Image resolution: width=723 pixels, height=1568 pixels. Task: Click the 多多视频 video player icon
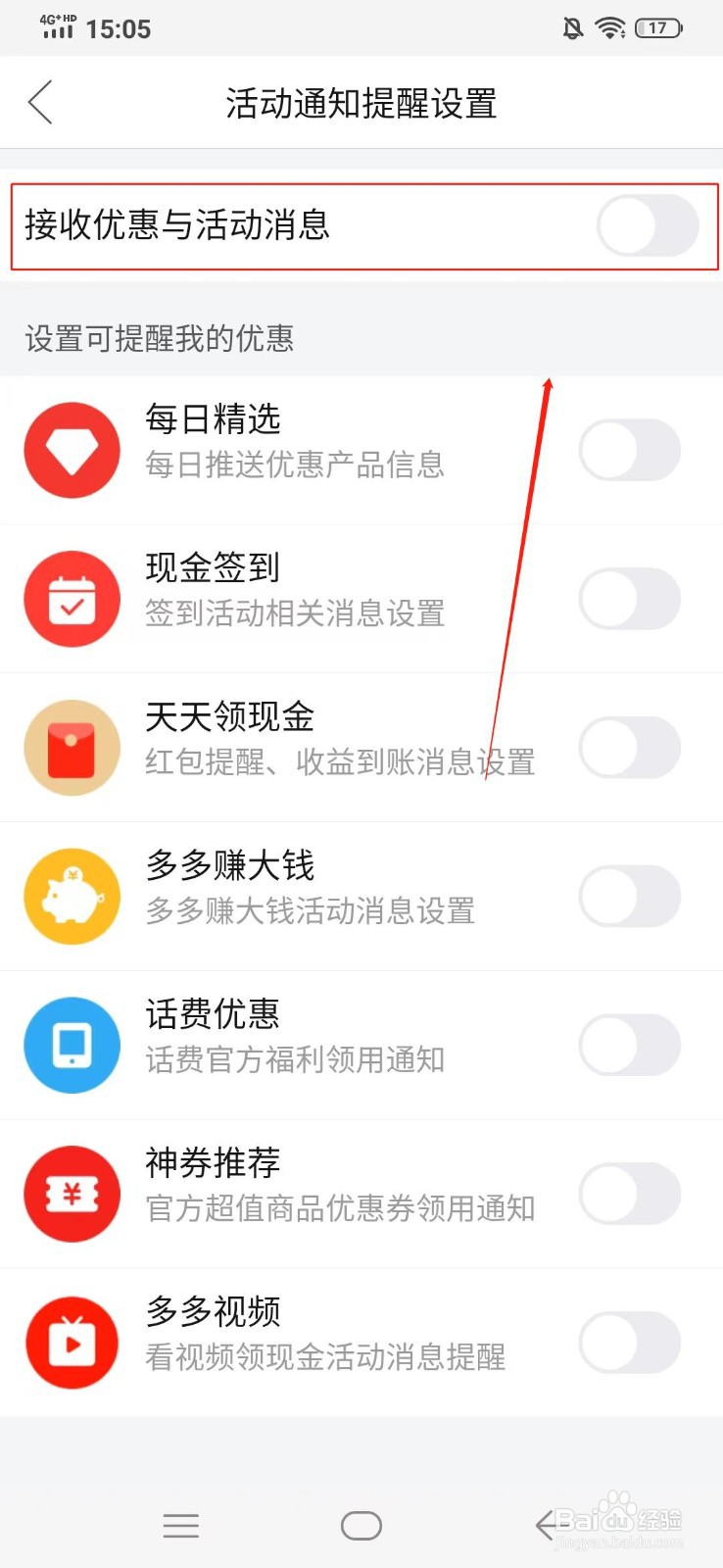[x=72, y=1343]
